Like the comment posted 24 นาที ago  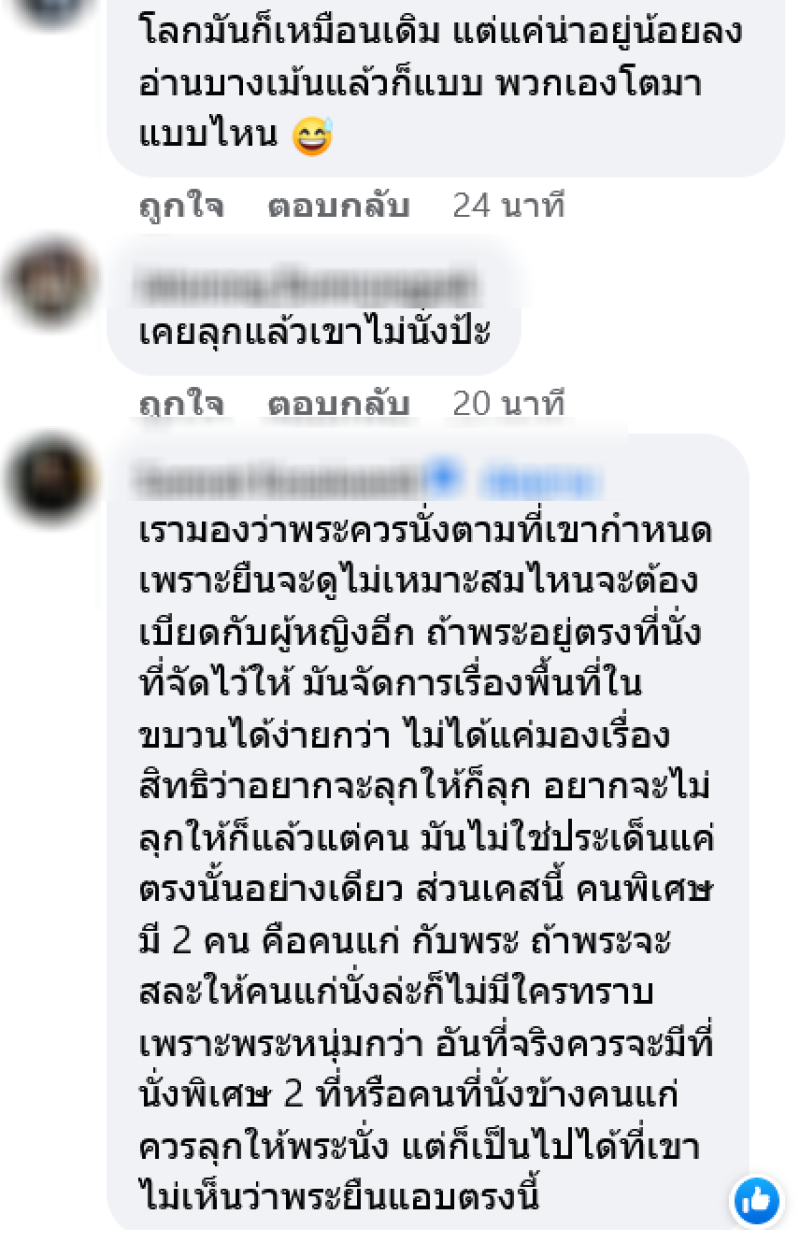(181, 206)
